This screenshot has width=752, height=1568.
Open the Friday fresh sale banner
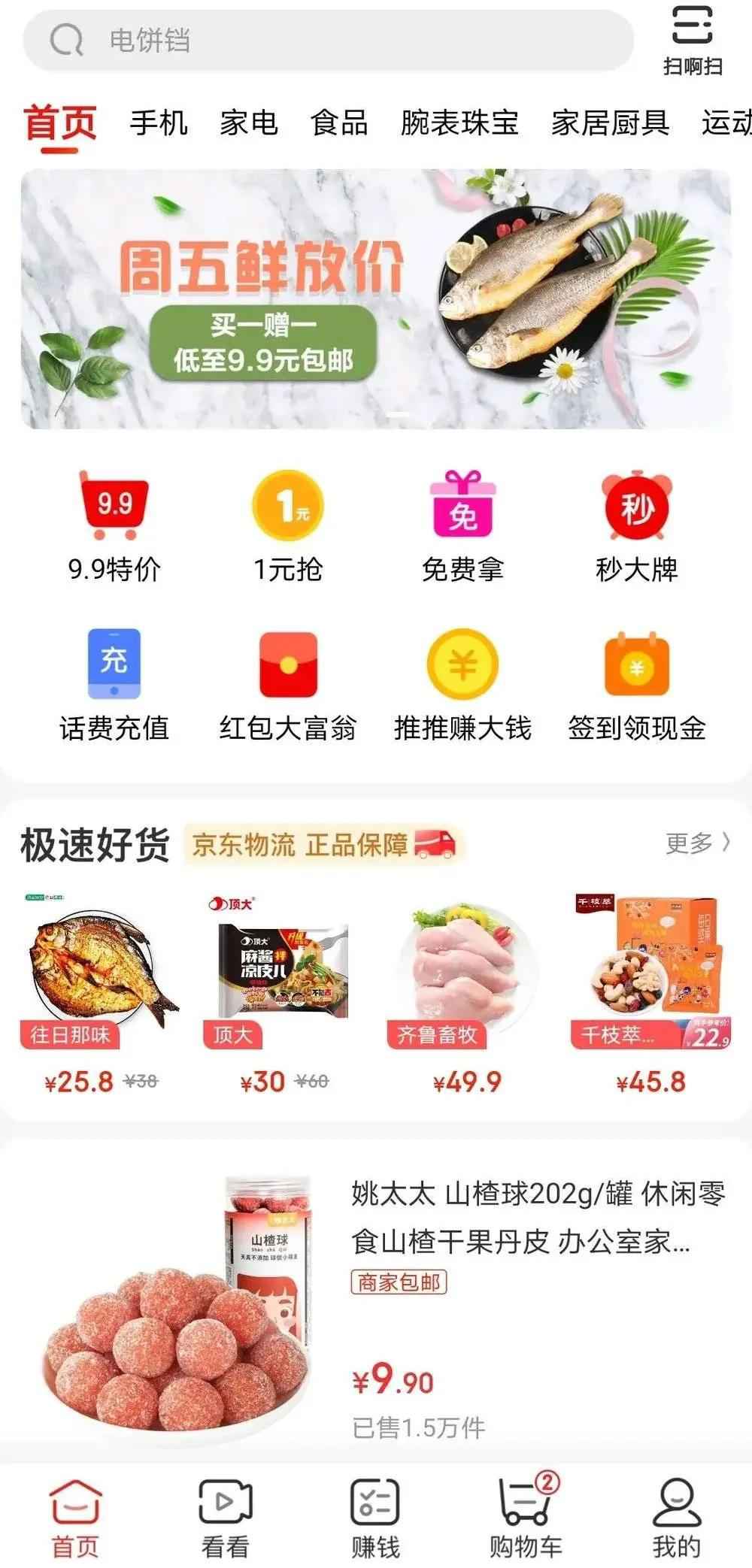pos(376,297)
